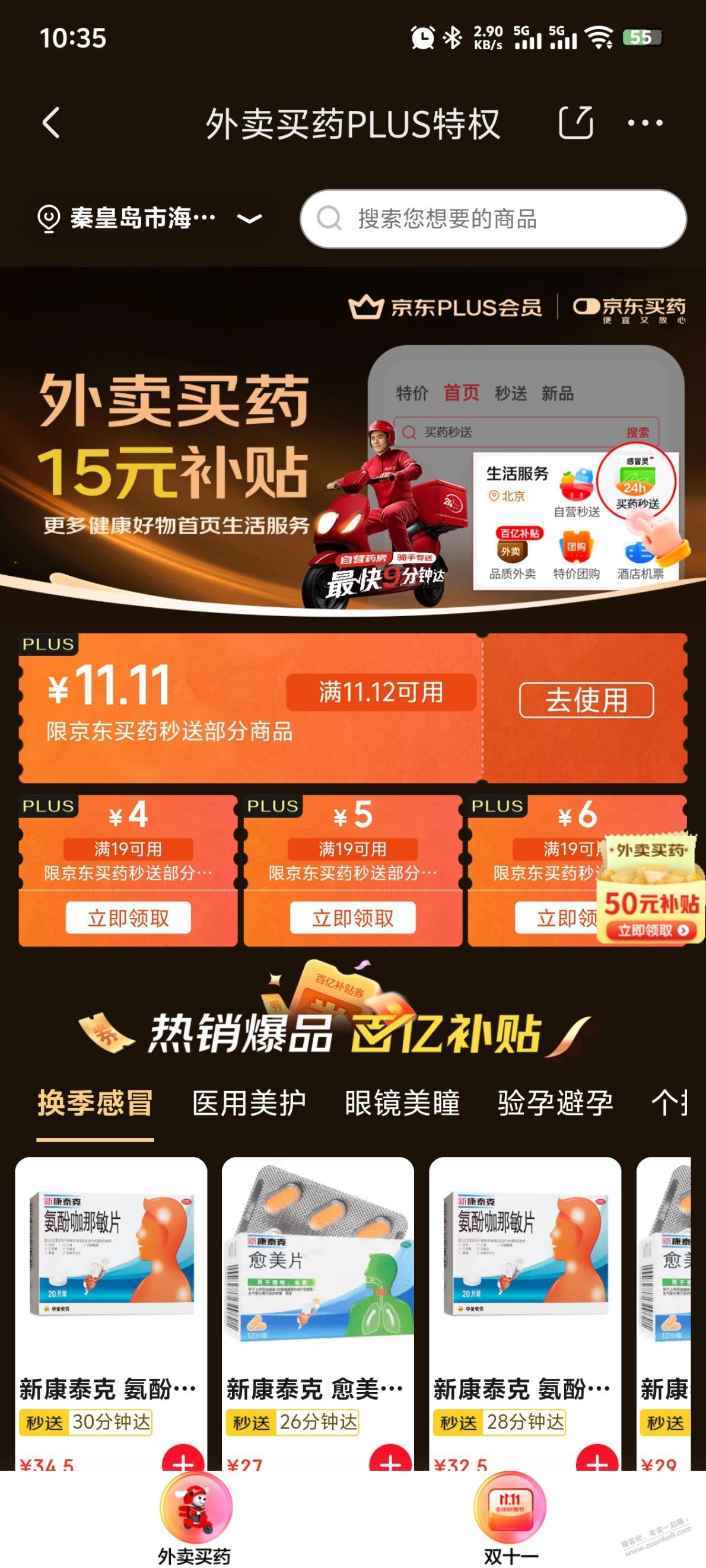Go back to the previous page
The image size is (706, 1568).
pos(51,123)
